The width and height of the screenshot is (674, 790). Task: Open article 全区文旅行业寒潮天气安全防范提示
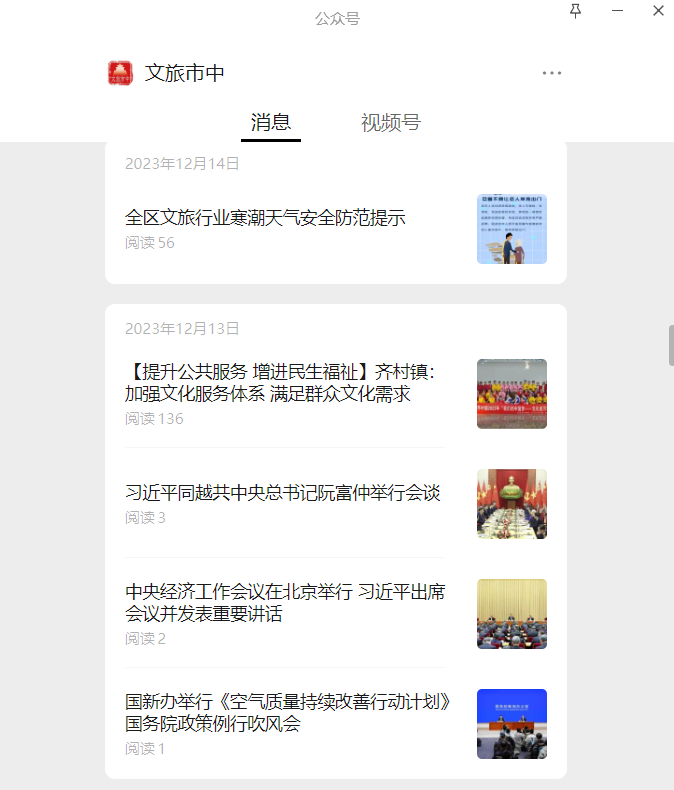pos(265,218)
